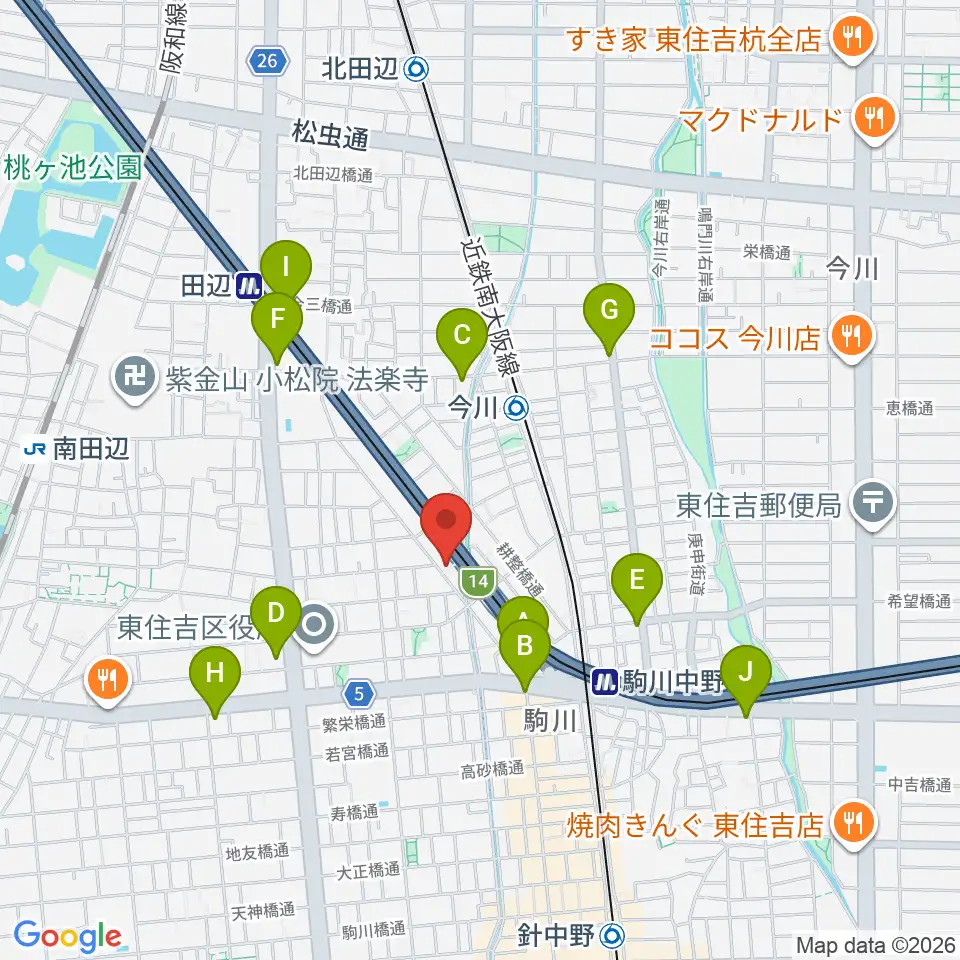Image resolution: width=960 pixels, height=960 pixels.
Task: Open the 東住吉郵便局 post office pin
Action: click(873, 506)
